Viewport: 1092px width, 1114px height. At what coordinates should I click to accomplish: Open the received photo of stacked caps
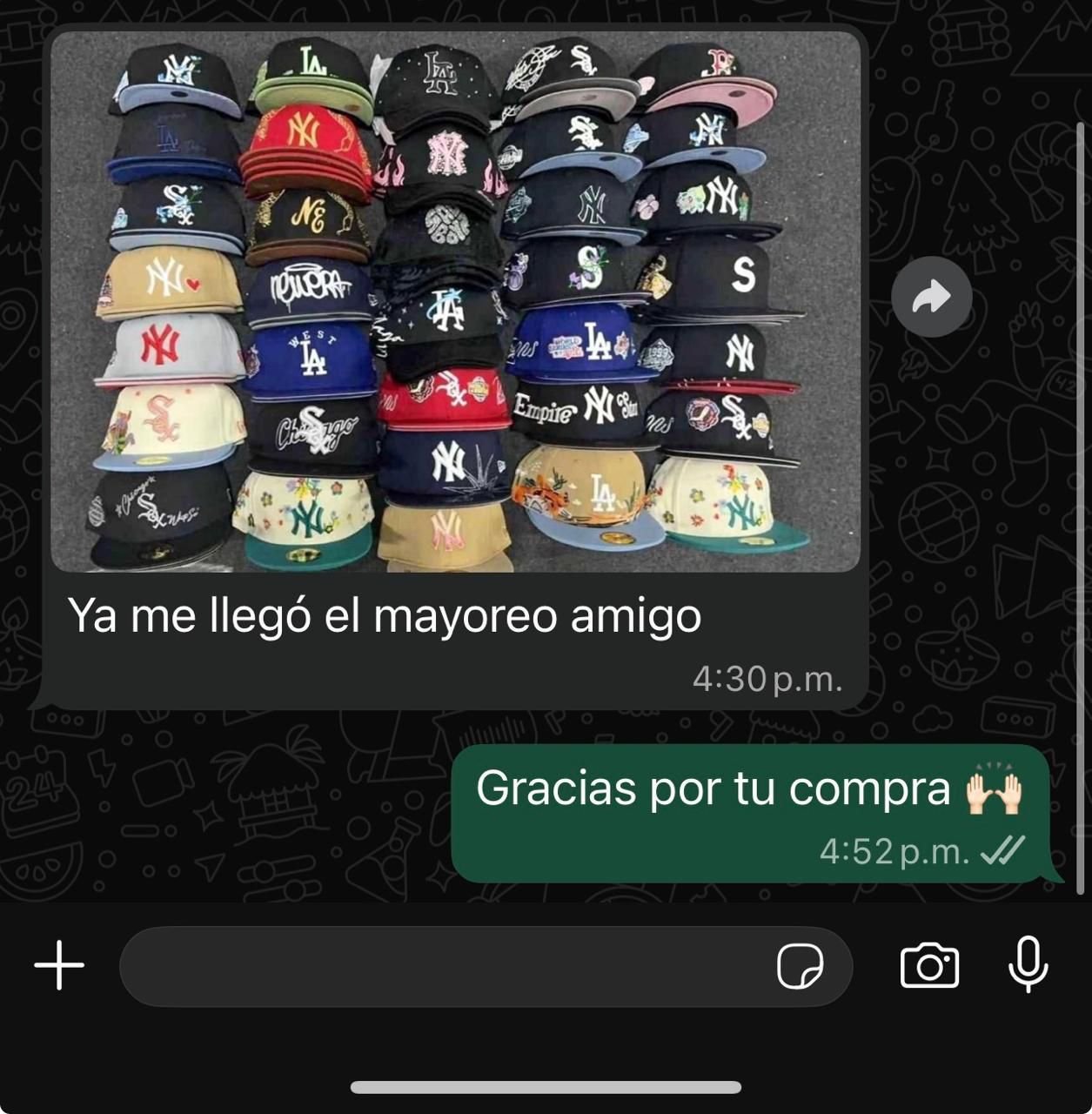455,302
